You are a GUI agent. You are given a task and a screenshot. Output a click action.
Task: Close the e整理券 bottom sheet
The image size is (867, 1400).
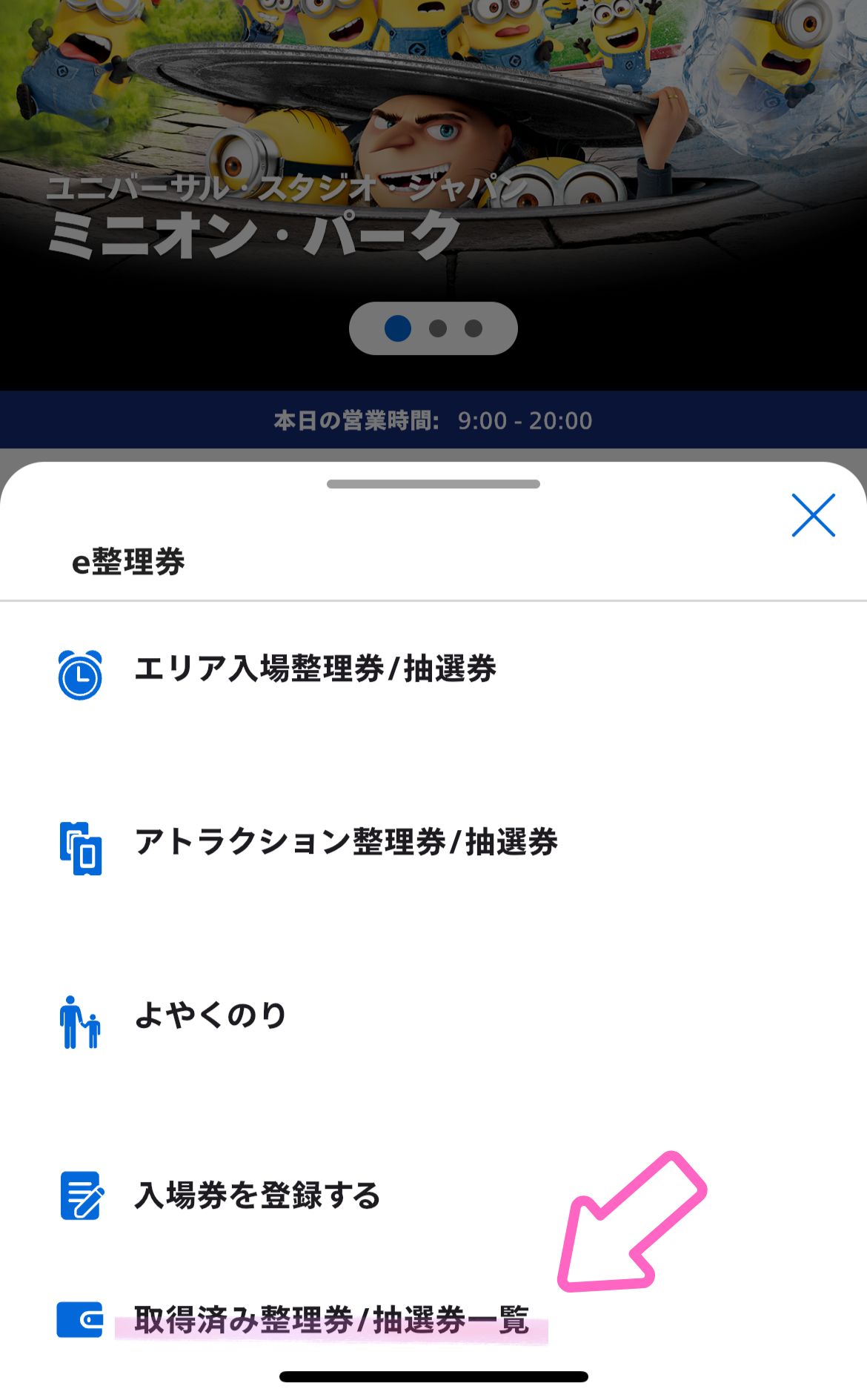[813, 515]
